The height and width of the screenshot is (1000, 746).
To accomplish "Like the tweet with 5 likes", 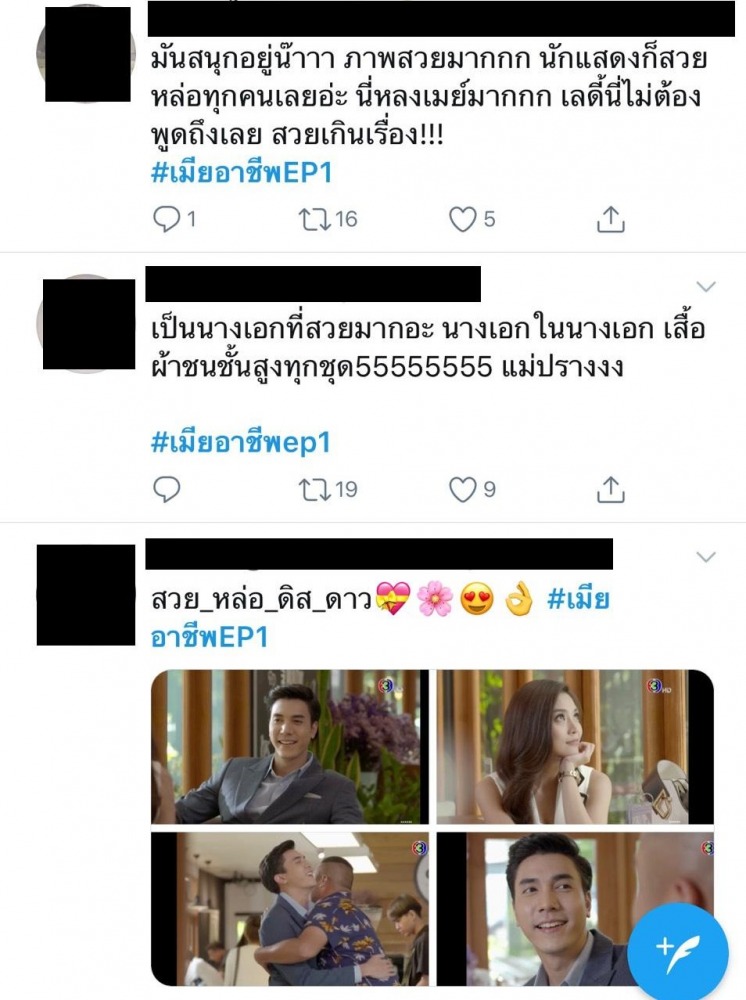I will point(462,219).
